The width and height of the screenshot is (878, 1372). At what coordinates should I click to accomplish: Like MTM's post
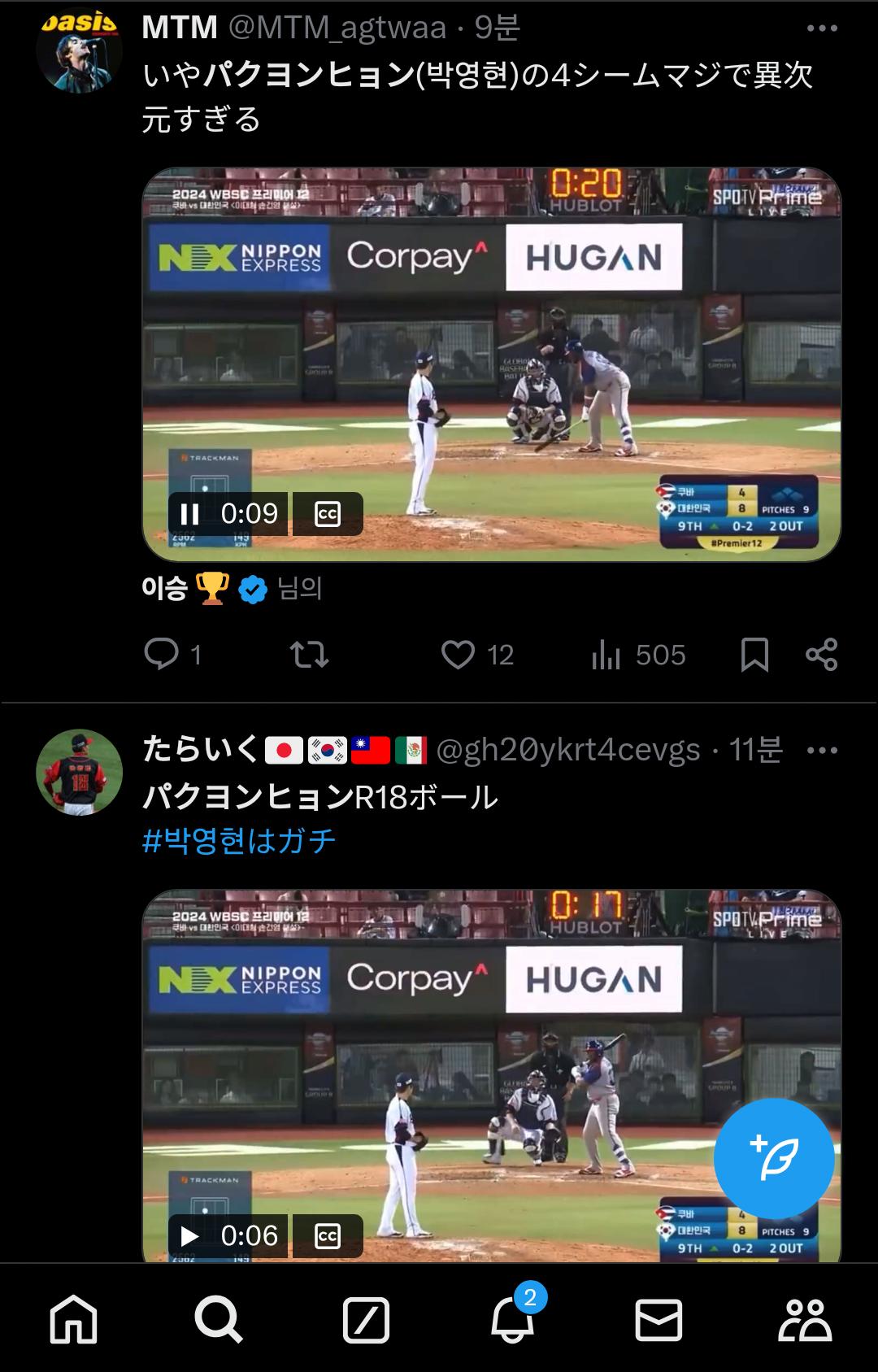pyautogui.click(x=458, y=654)
